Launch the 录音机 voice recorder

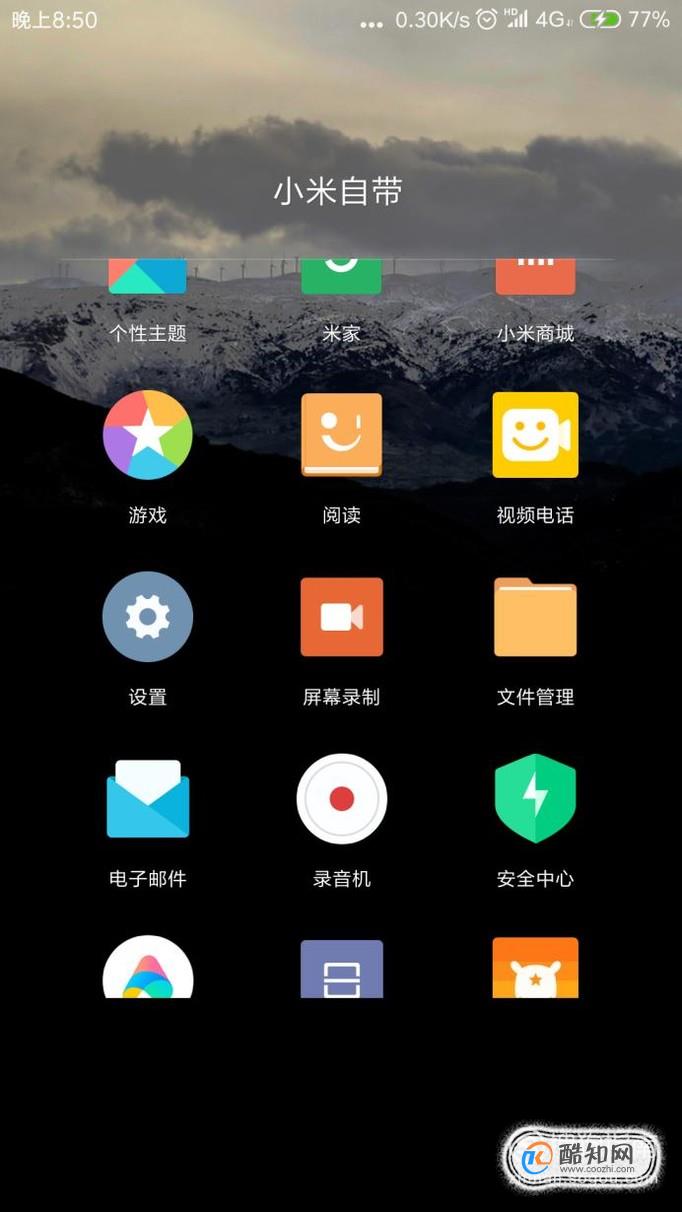(341, 799)
